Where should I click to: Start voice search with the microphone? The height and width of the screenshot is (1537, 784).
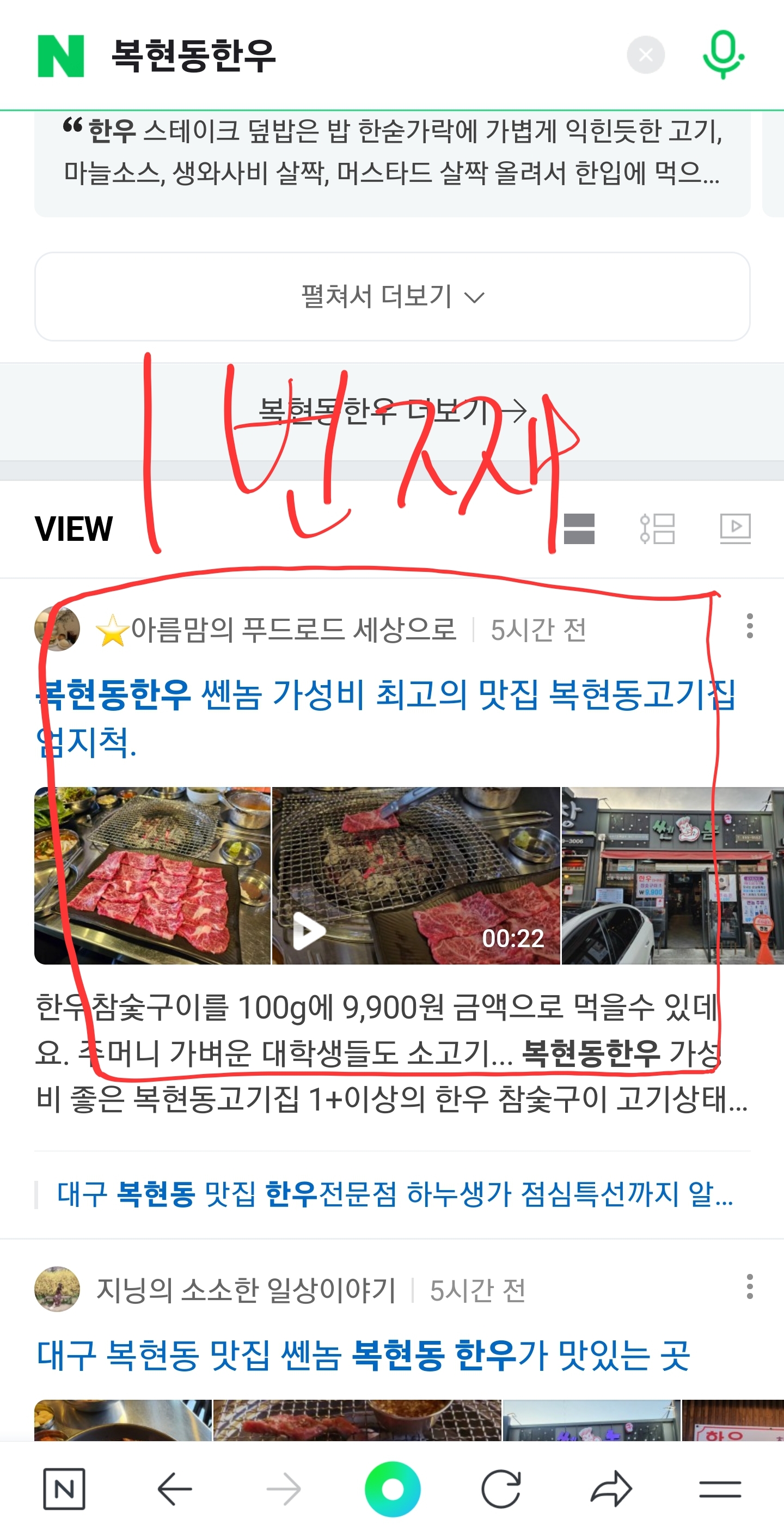pyautogui.click(x=722, y=54)
